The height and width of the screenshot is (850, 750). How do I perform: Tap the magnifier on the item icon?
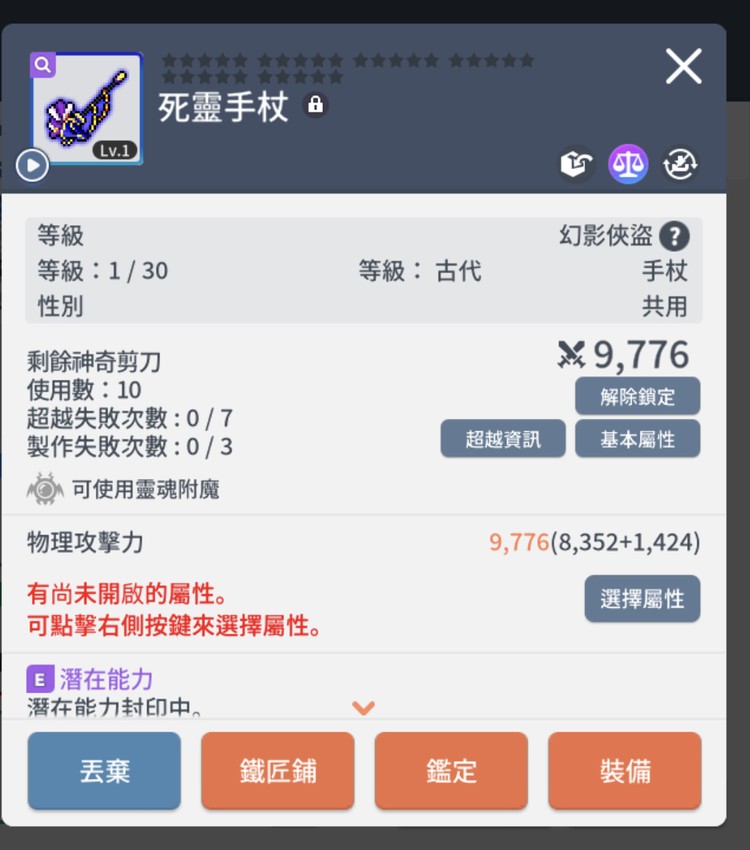point(43,66)
